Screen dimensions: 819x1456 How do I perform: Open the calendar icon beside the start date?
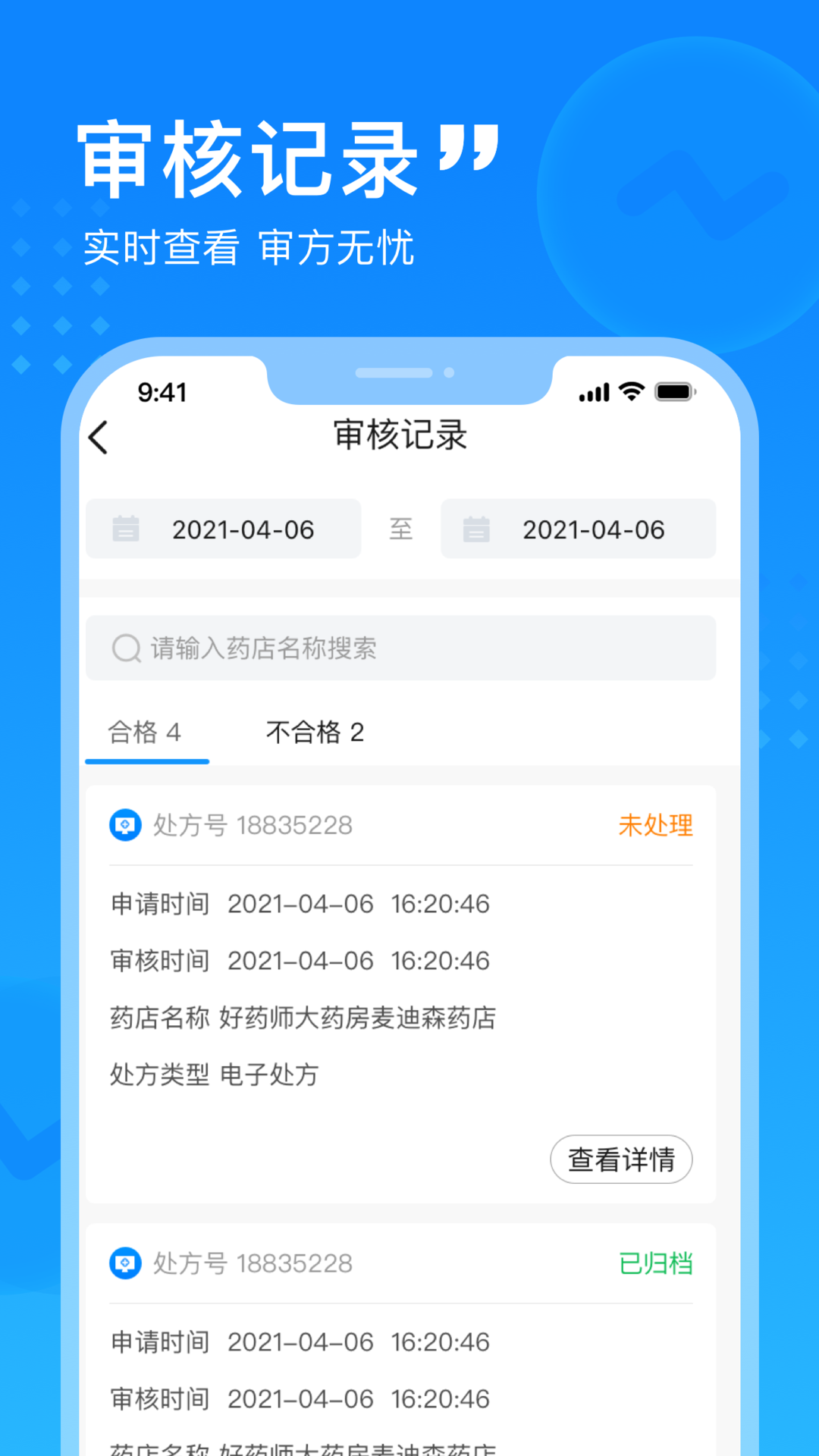(x=127, y=529)
